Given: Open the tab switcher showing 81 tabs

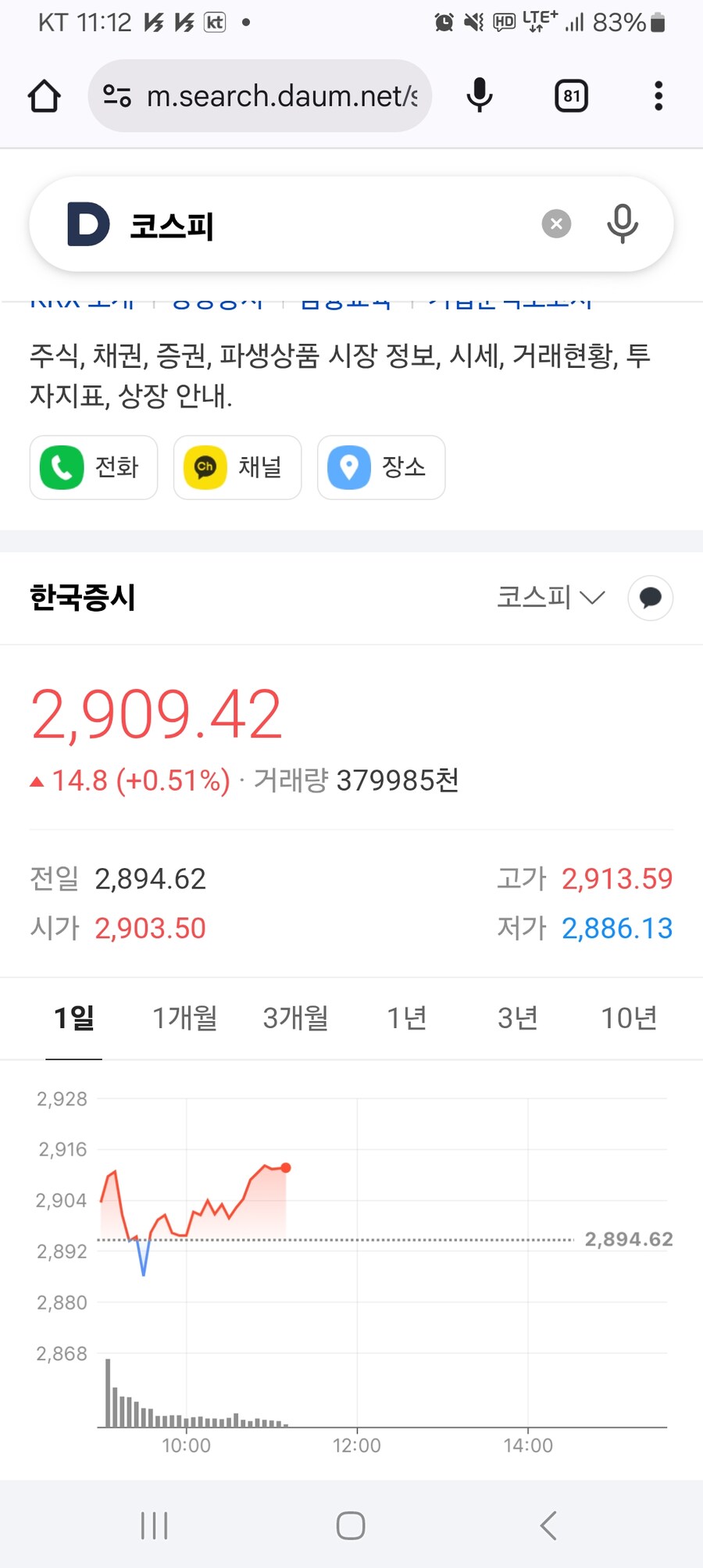Looking at the screenshot, I should (570, 95).
